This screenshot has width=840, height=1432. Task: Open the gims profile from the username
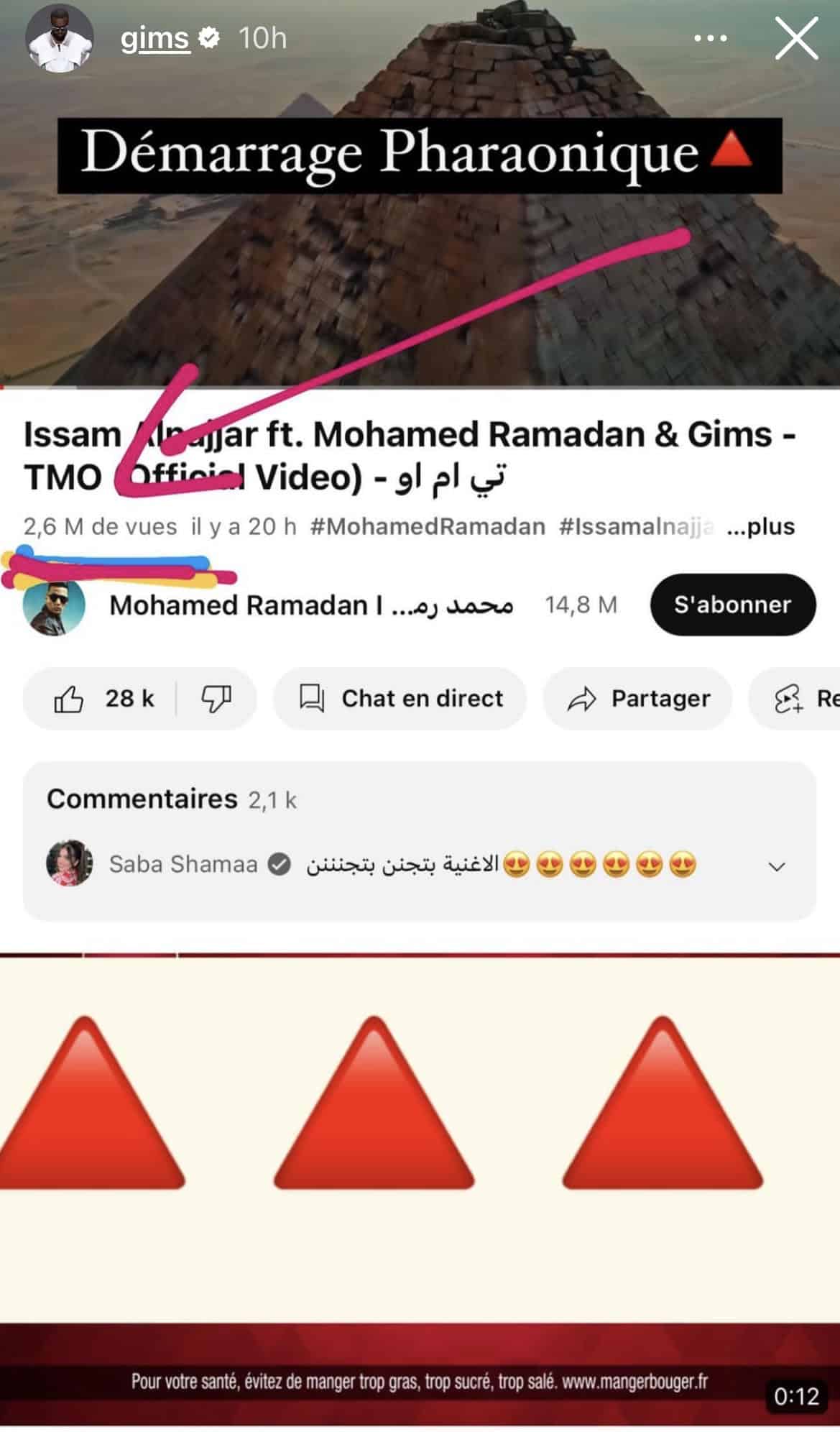[154, 38]
